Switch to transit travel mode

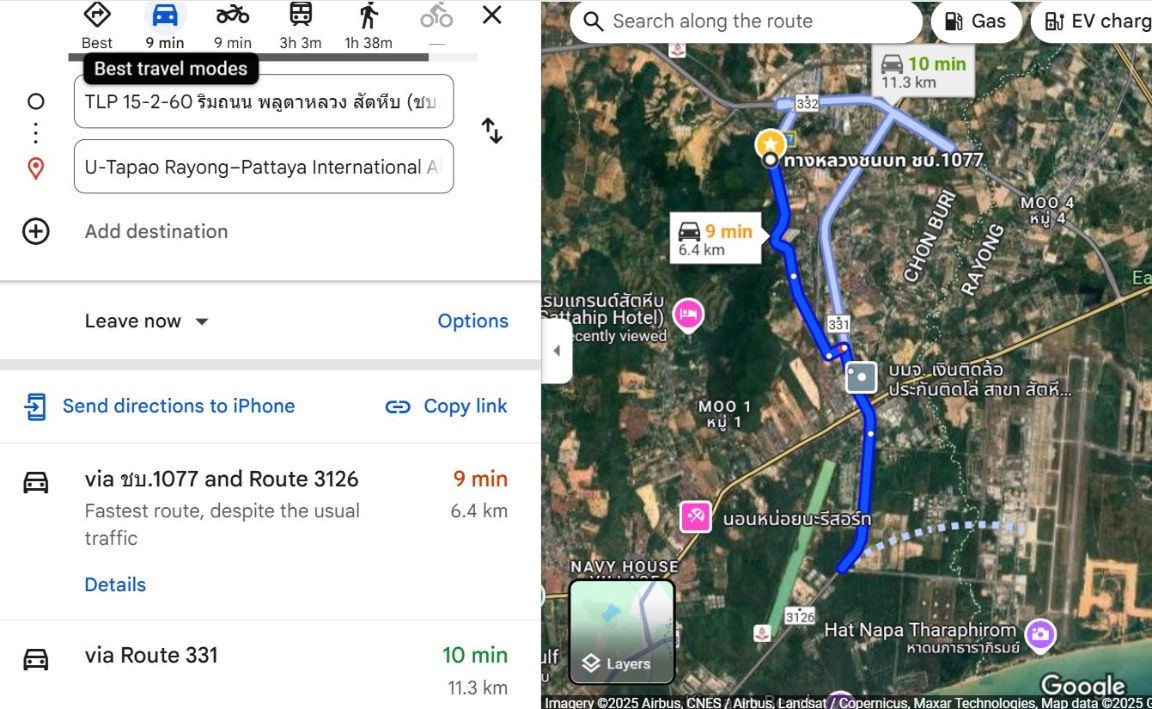[x=300, y=25]
